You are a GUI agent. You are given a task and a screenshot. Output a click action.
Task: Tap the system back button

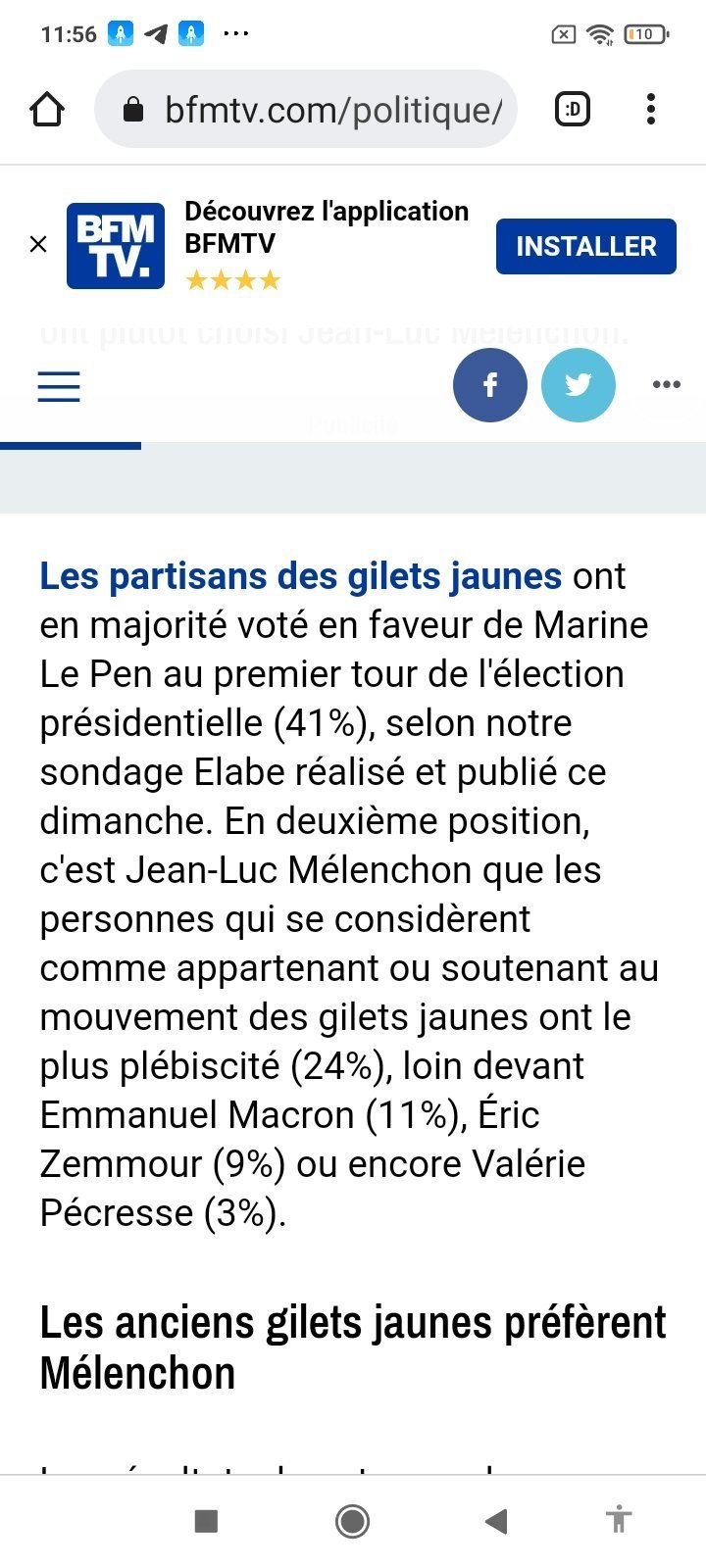coord(496,1521)
